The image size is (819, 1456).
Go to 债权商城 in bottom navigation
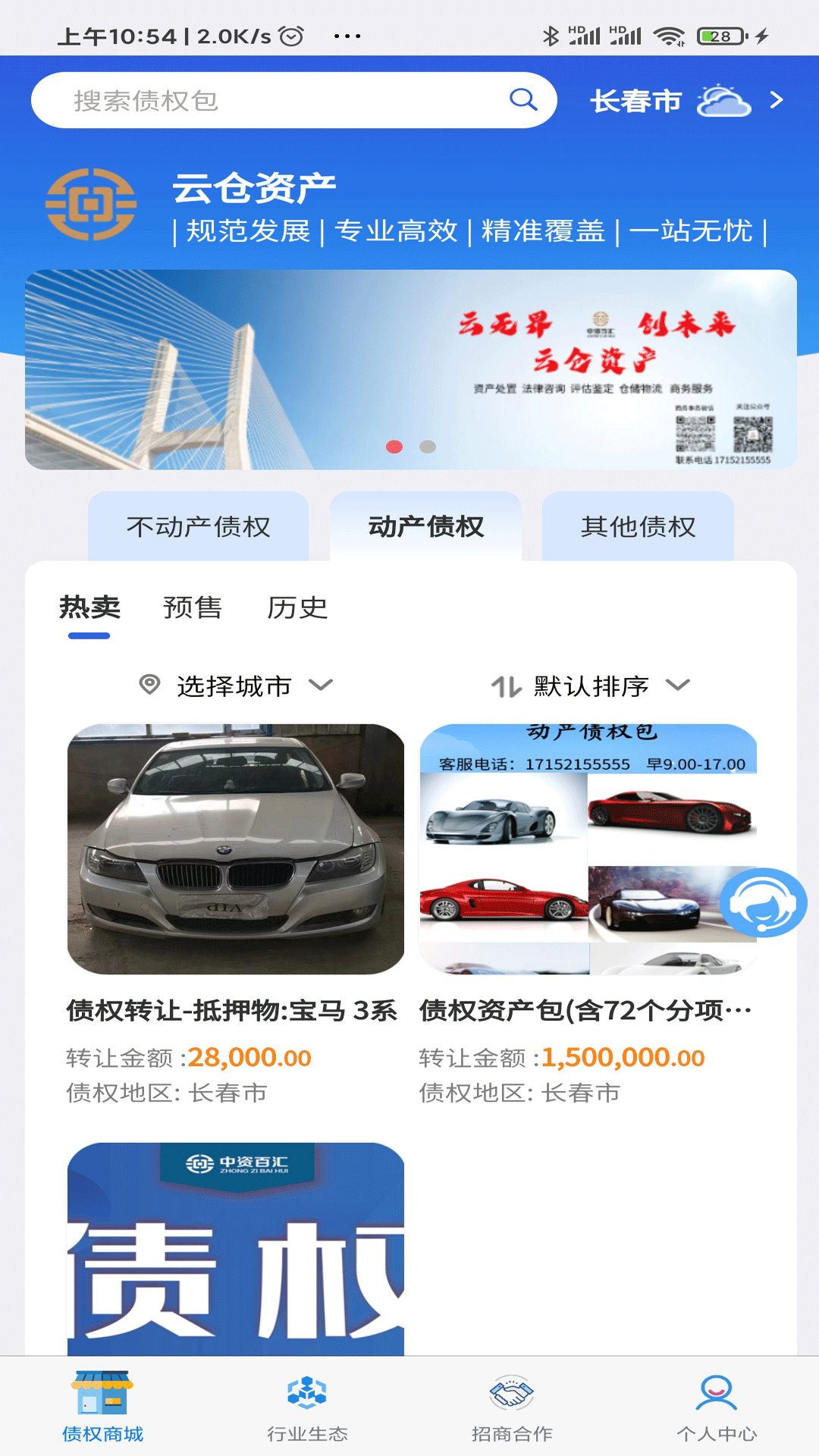tap(102, 1407)
